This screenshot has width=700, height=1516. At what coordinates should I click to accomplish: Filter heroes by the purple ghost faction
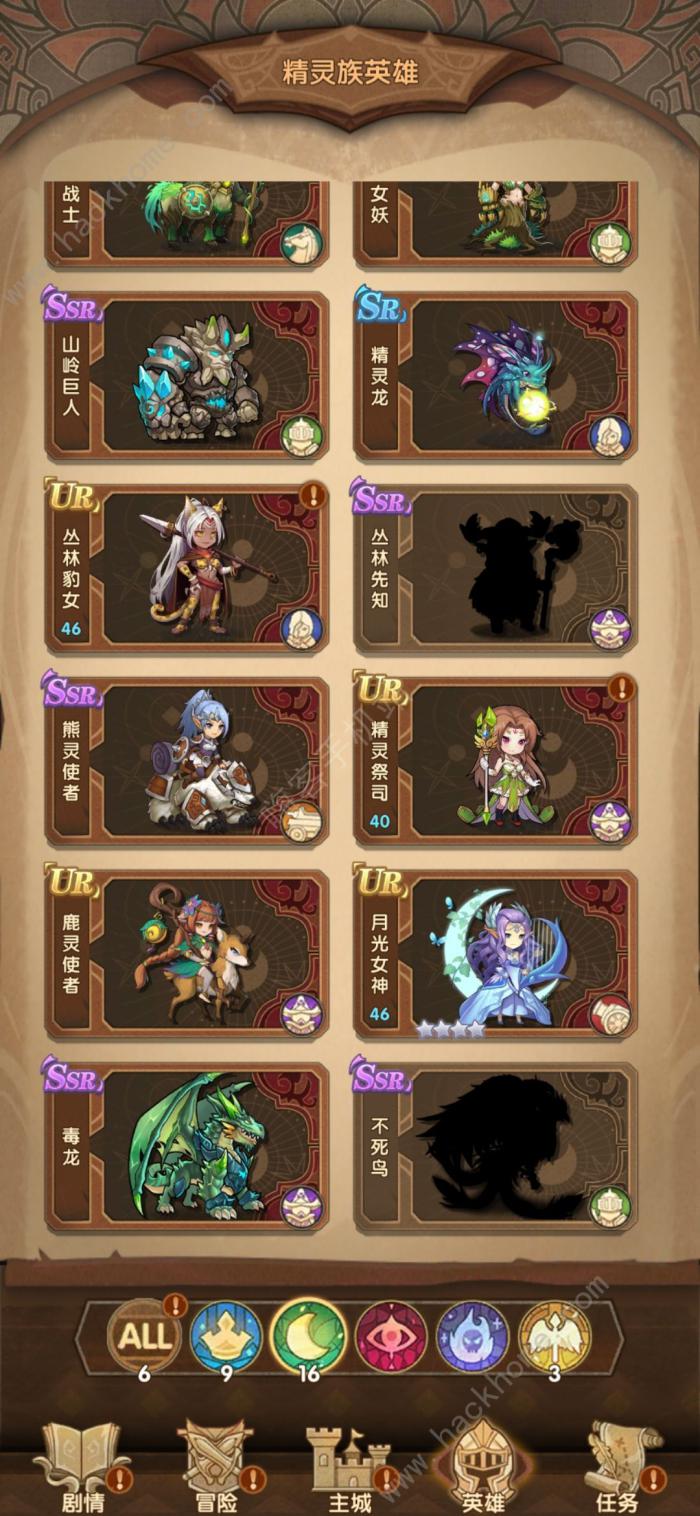pyautogui.click(x=473, y=1336)
